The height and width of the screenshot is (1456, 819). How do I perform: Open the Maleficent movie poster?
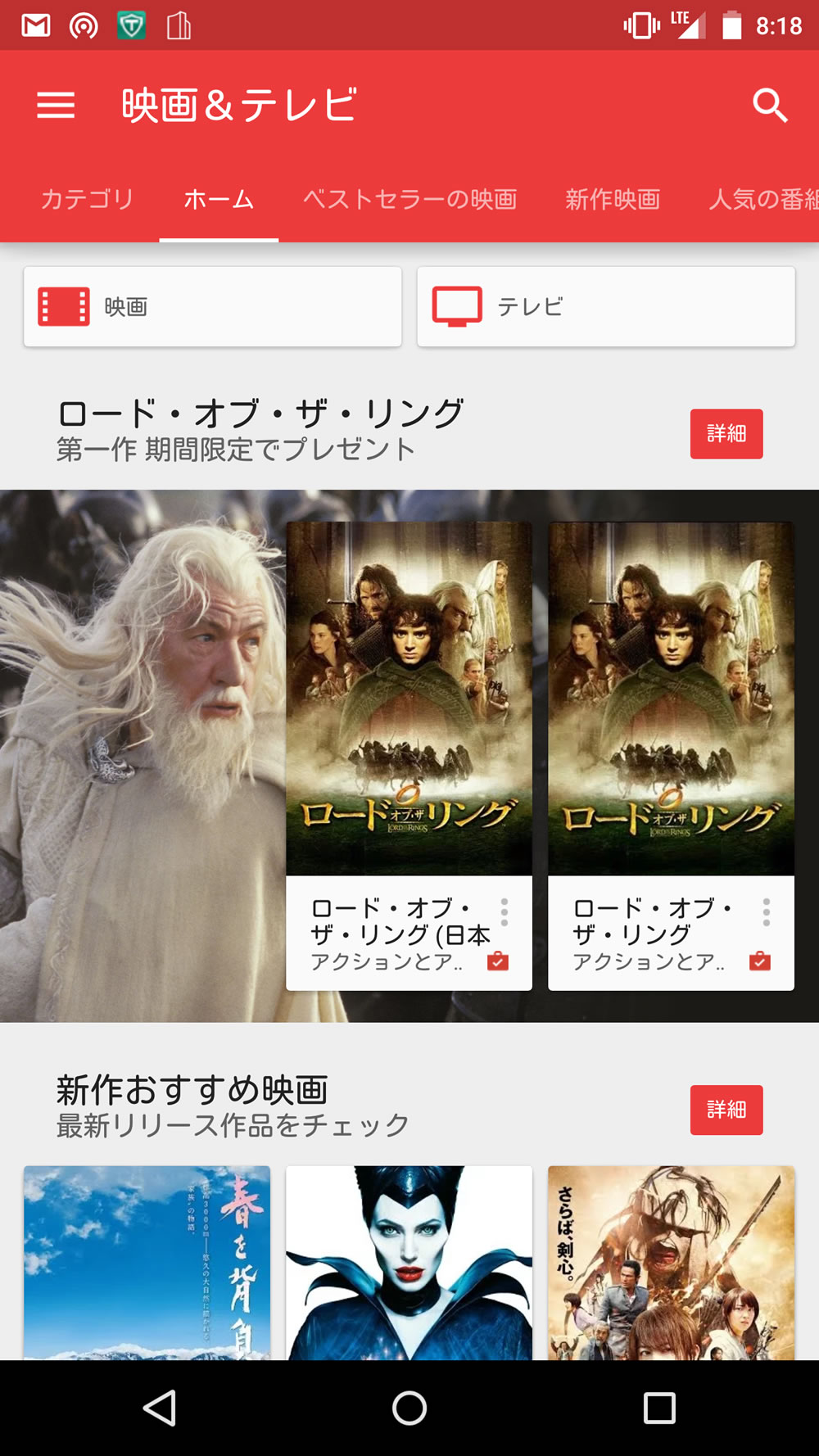409,1263
